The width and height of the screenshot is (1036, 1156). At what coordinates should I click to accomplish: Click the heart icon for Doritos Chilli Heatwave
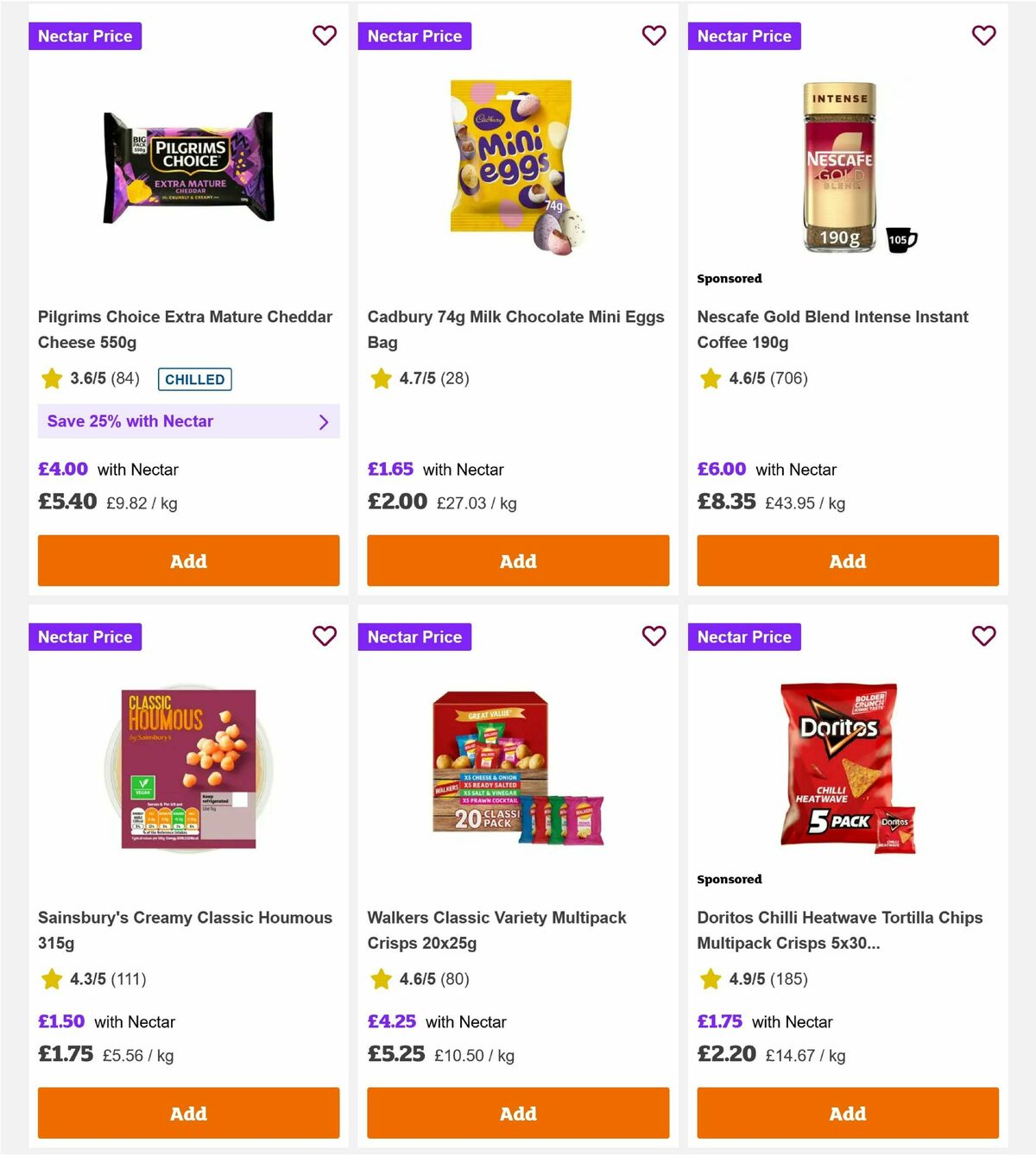(x=984, y=636)
